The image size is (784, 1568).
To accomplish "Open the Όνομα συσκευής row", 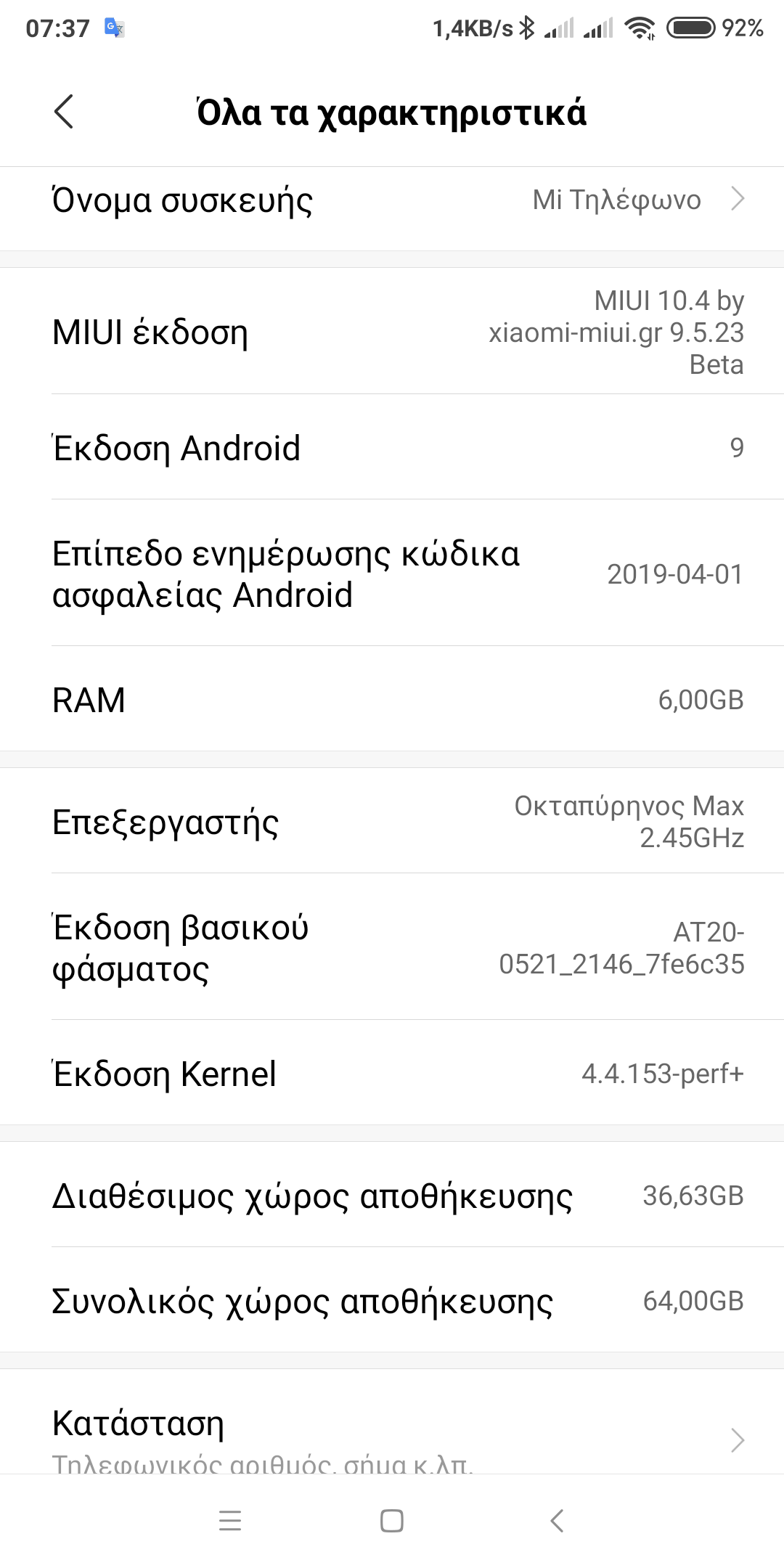I will [x=392, y=200].
